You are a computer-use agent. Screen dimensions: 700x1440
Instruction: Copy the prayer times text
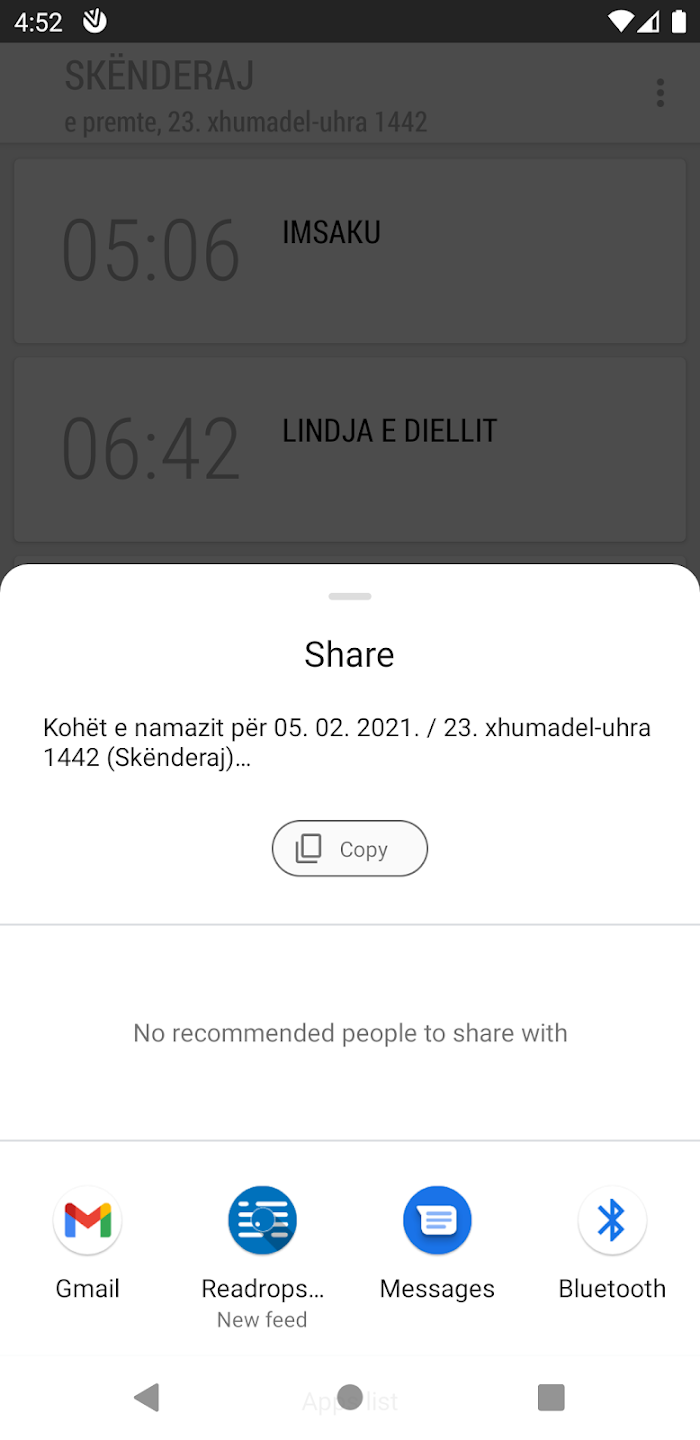[x=349, y=849]
